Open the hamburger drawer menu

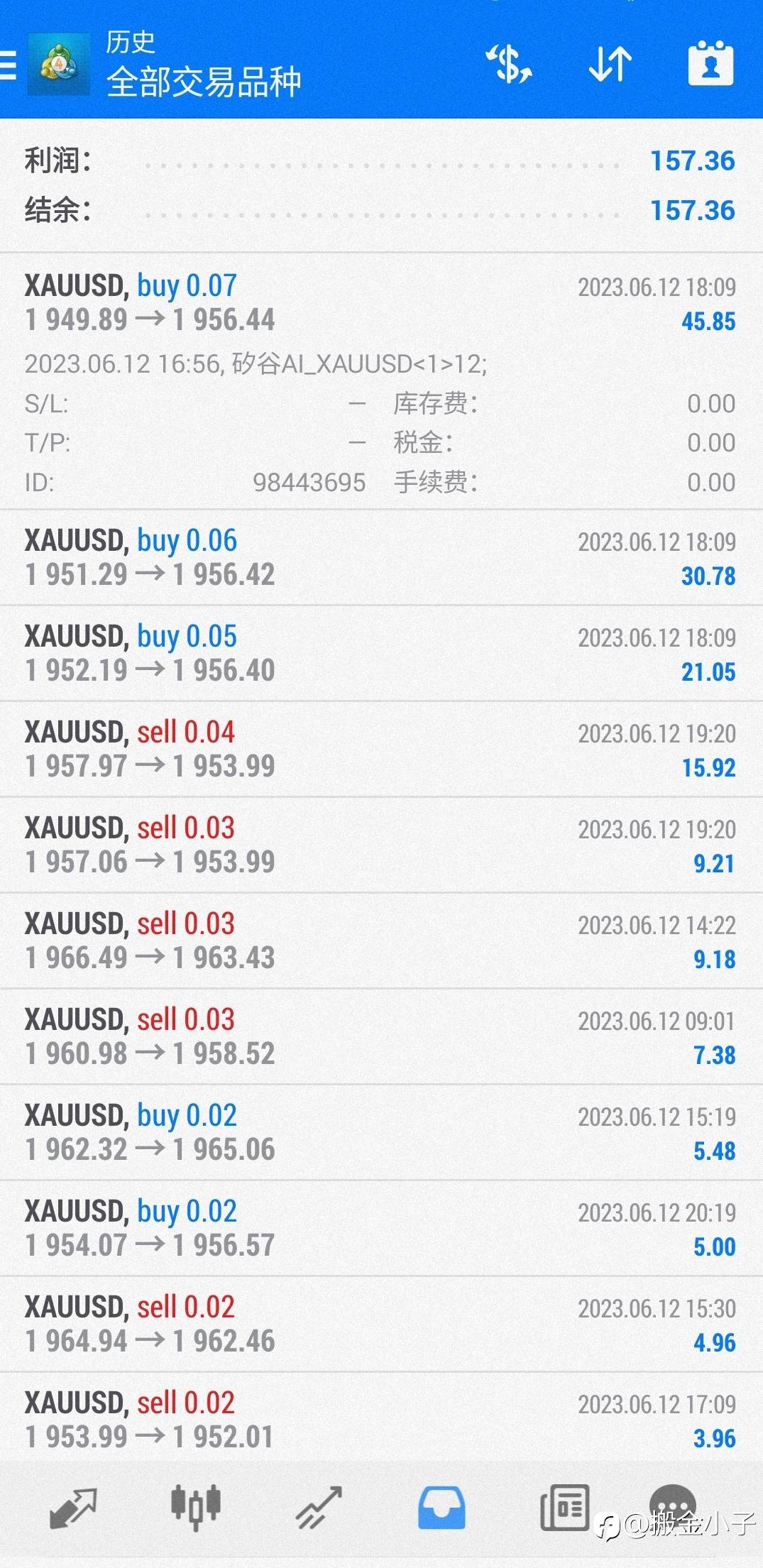coord(8,65)
